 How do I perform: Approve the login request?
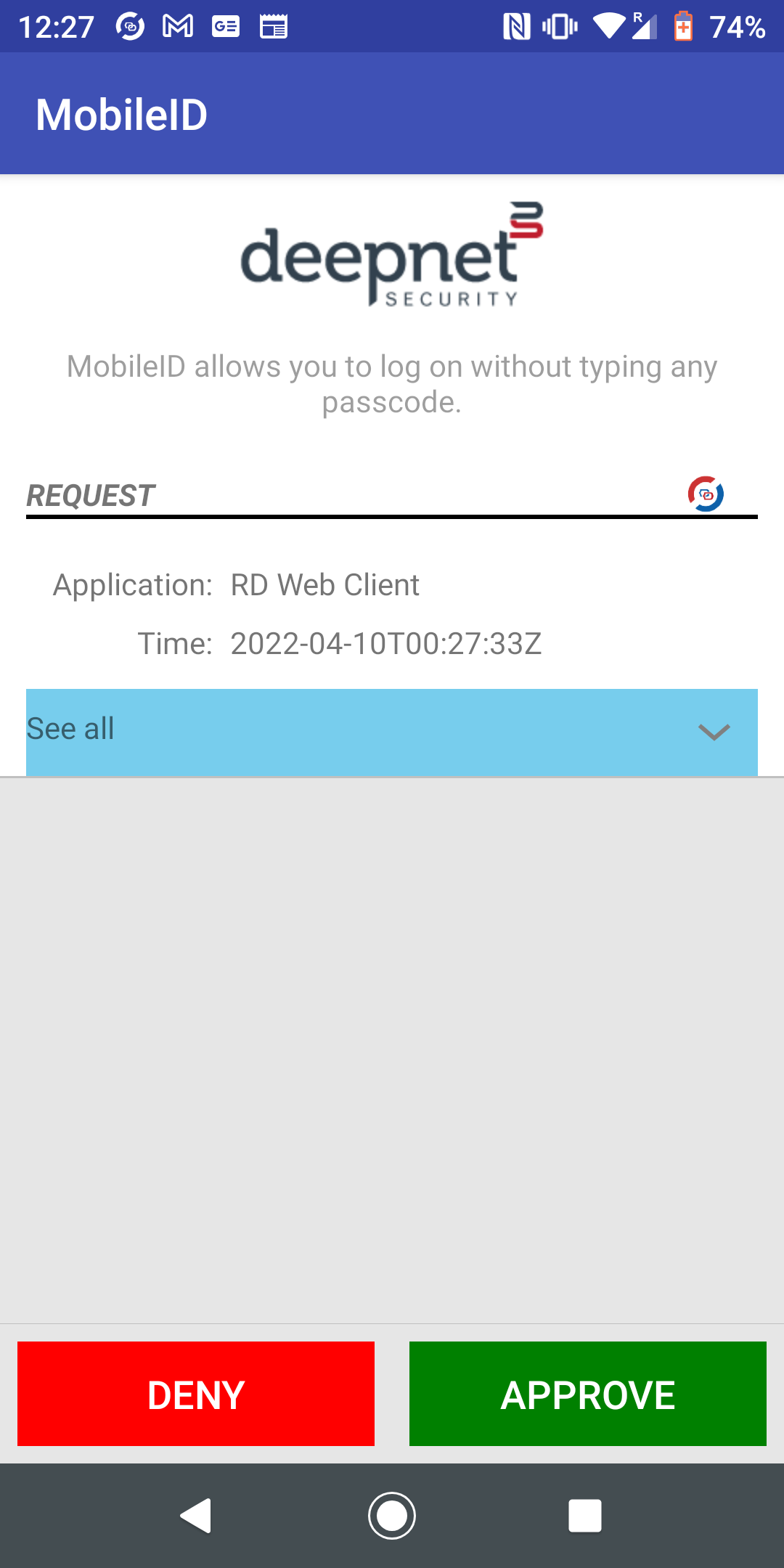click(x=587, y=1394)
